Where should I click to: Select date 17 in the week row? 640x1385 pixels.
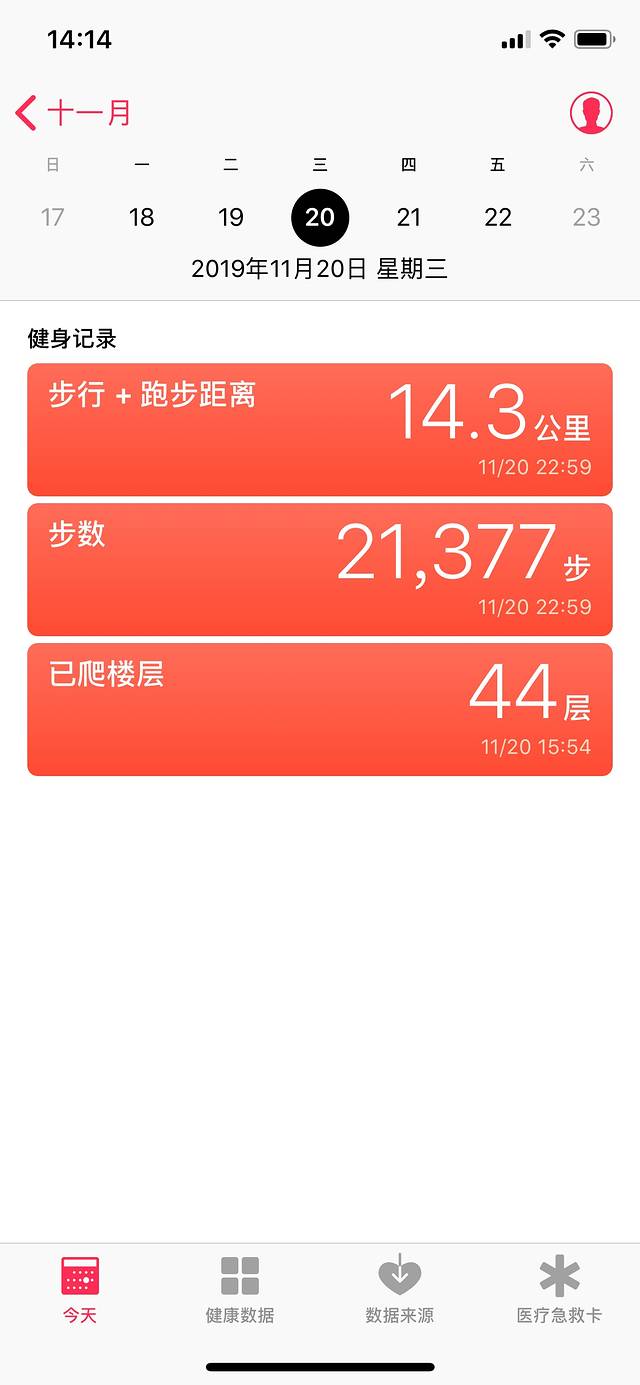(52, 217)
